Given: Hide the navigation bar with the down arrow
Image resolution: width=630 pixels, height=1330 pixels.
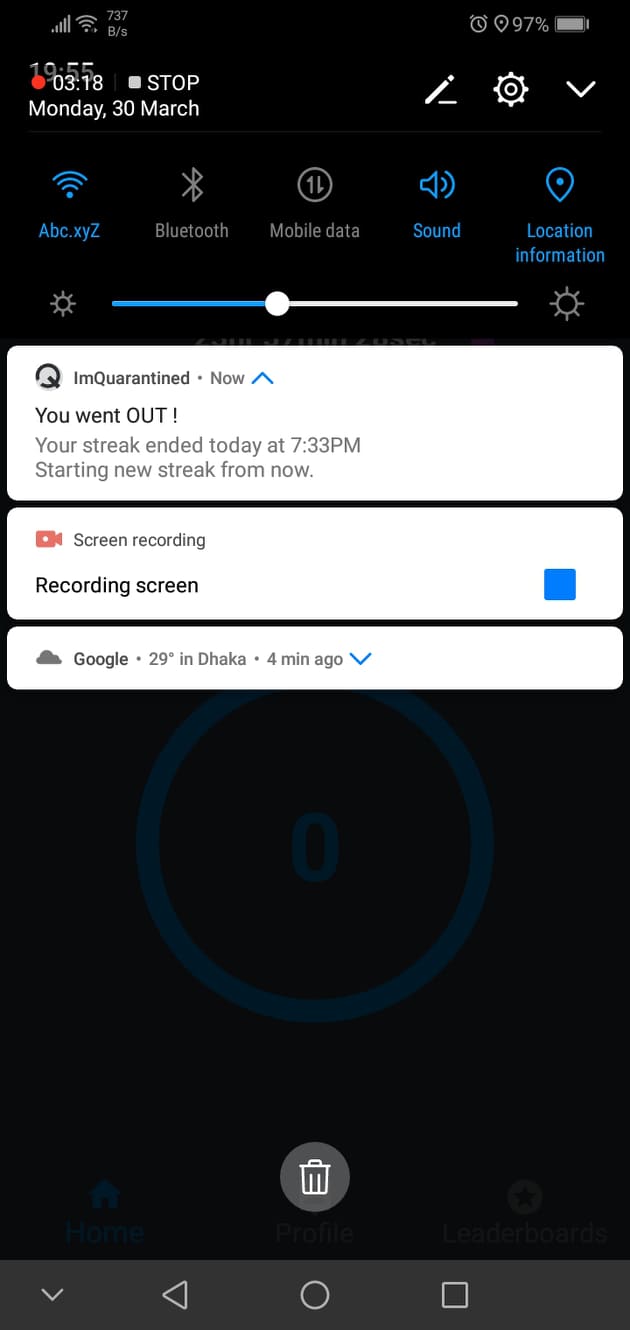Looking at the screenshot, I should point(53,1295).
